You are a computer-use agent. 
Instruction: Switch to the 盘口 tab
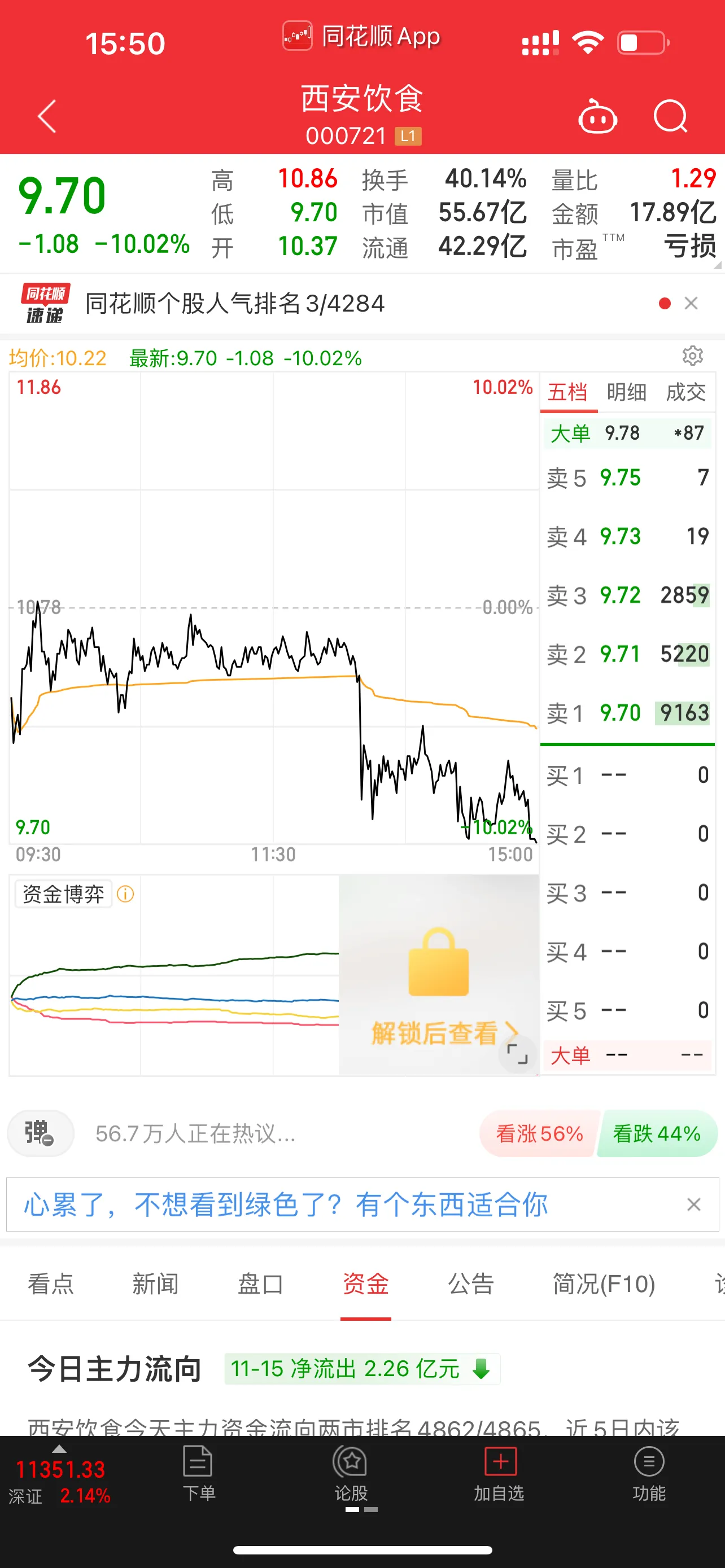point(260,1284)
